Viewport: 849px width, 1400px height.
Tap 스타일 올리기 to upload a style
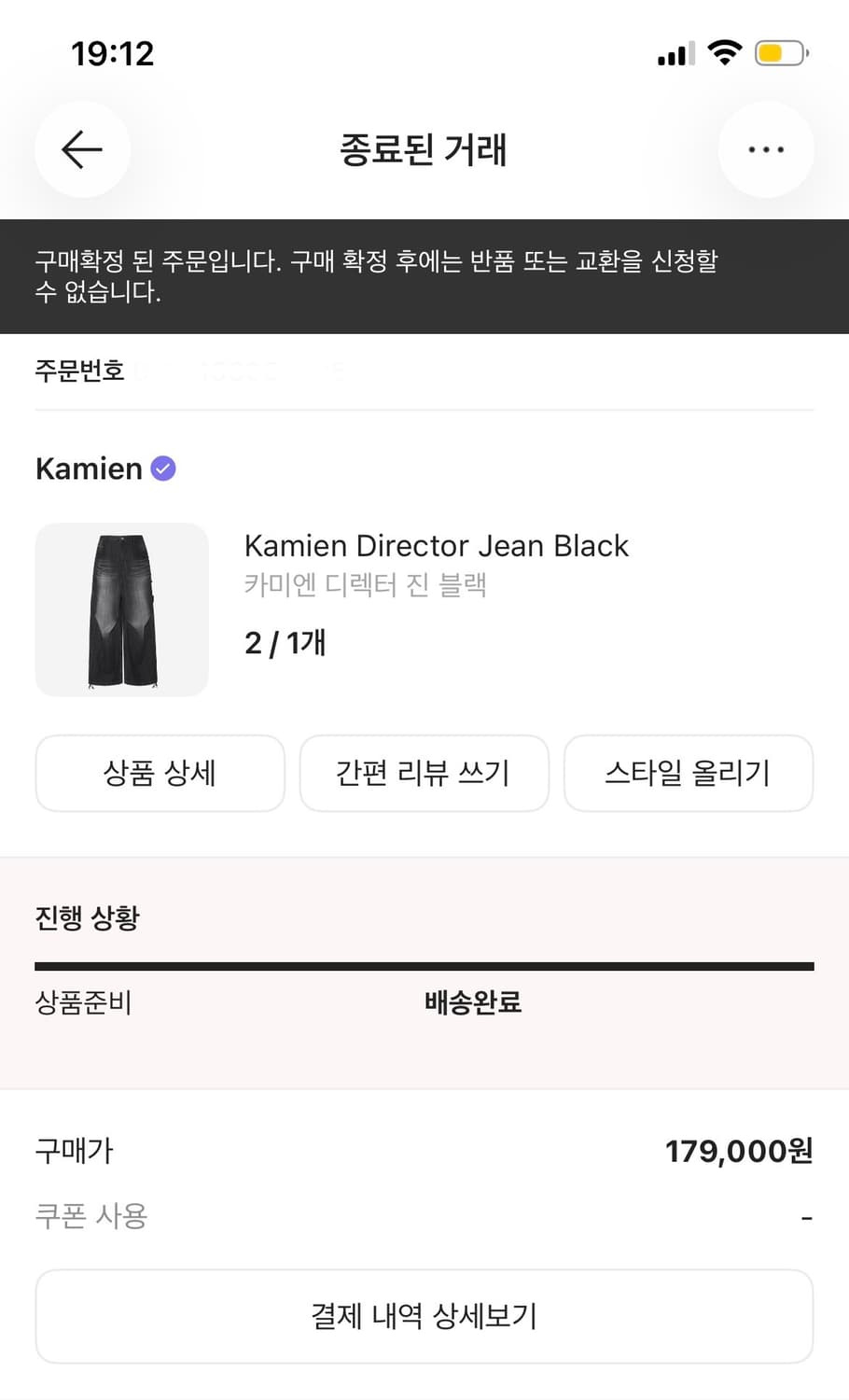(x=689, y=773)
